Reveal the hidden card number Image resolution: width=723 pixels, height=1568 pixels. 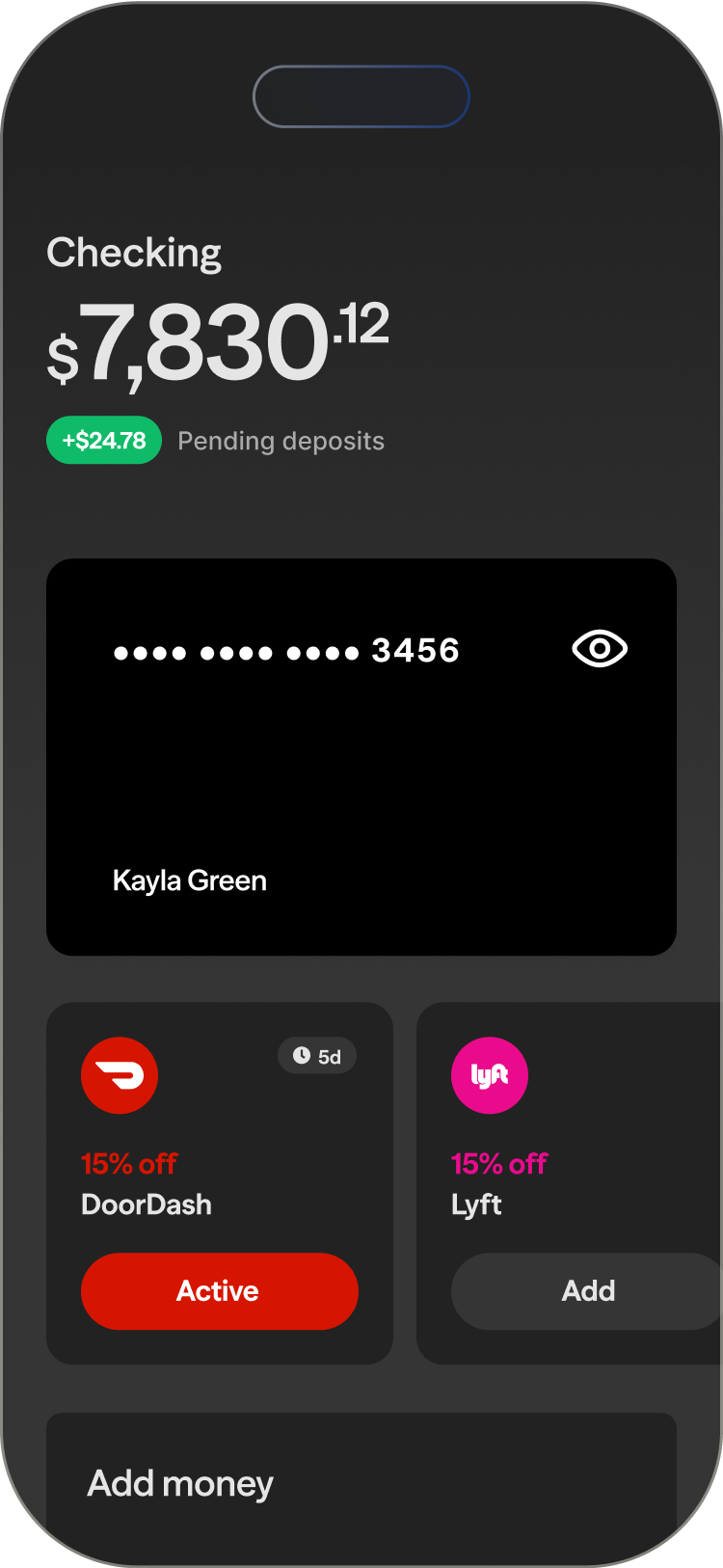(600, 649)
